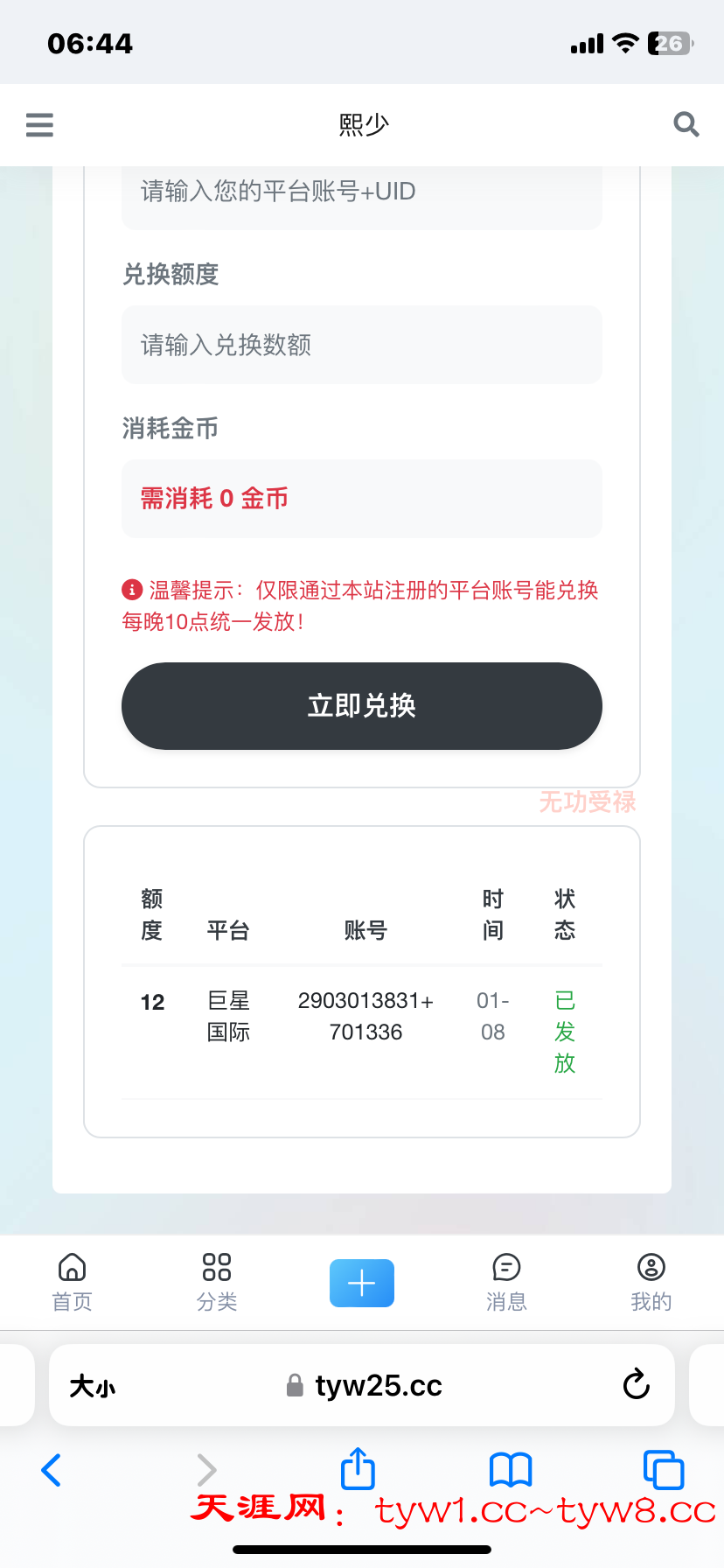Open the 消息 messages tab

click(x=506, y=1282)
